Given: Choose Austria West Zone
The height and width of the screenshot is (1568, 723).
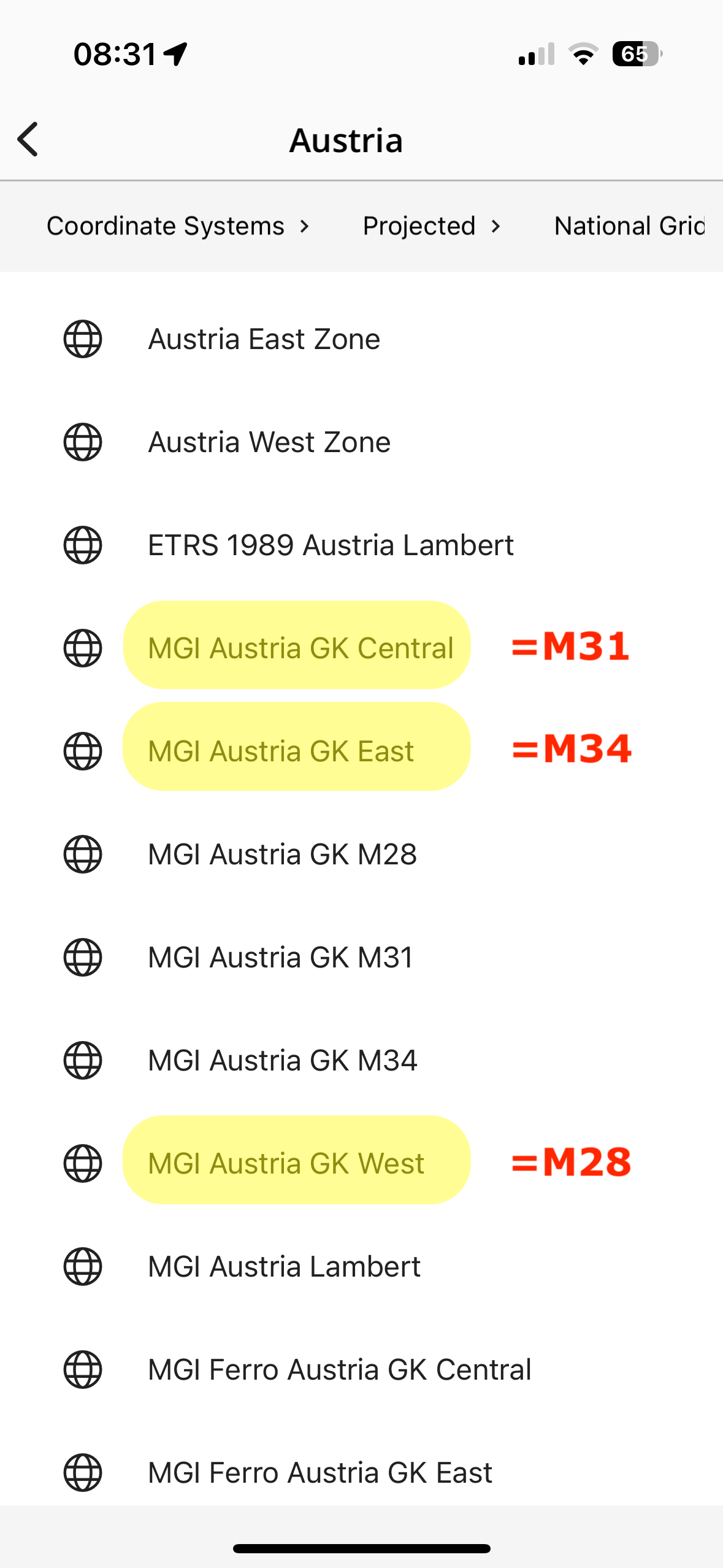Looking at the screenshot, I should [x=269, y=442].
